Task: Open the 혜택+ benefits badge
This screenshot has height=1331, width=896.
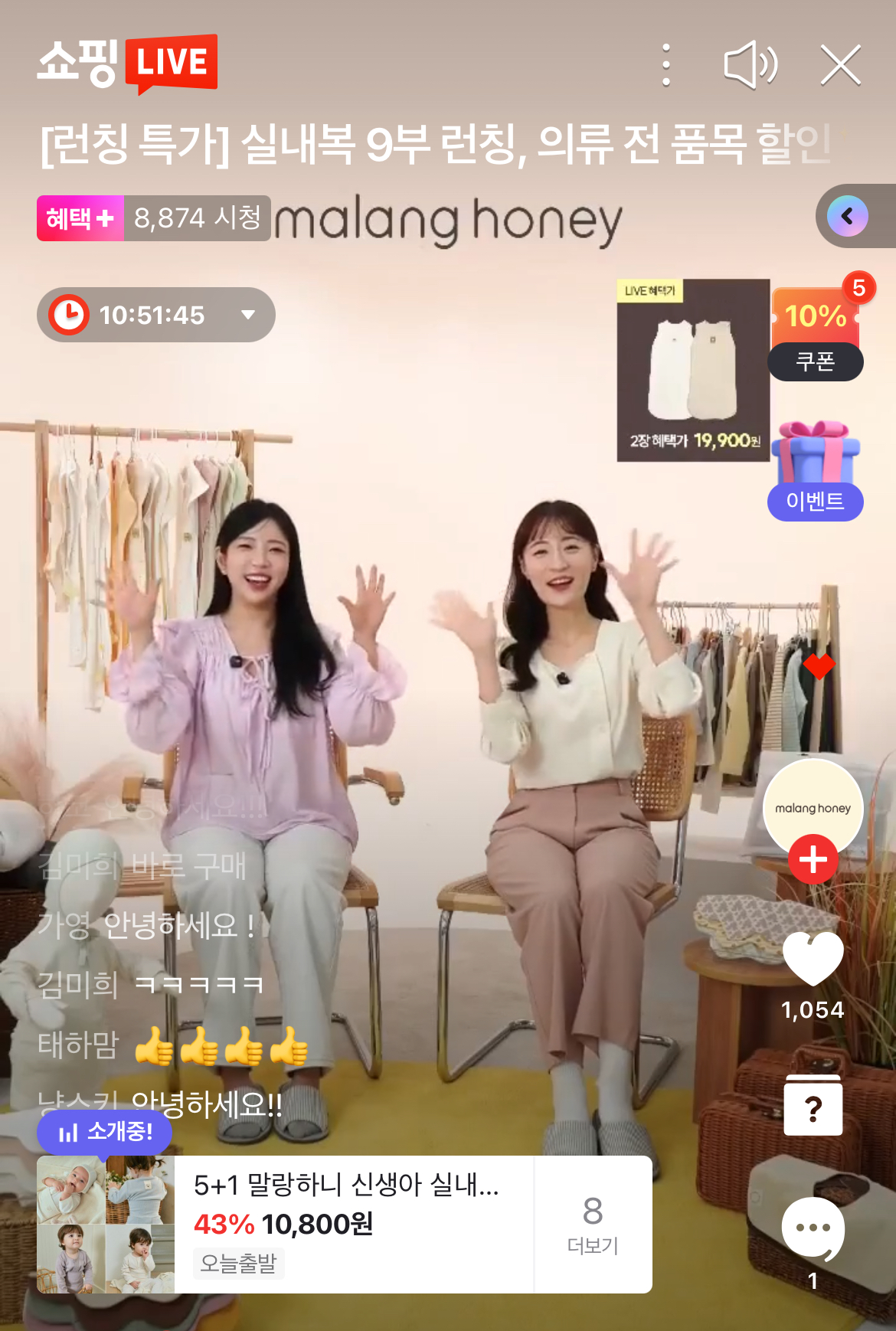Action: point(80,219)
